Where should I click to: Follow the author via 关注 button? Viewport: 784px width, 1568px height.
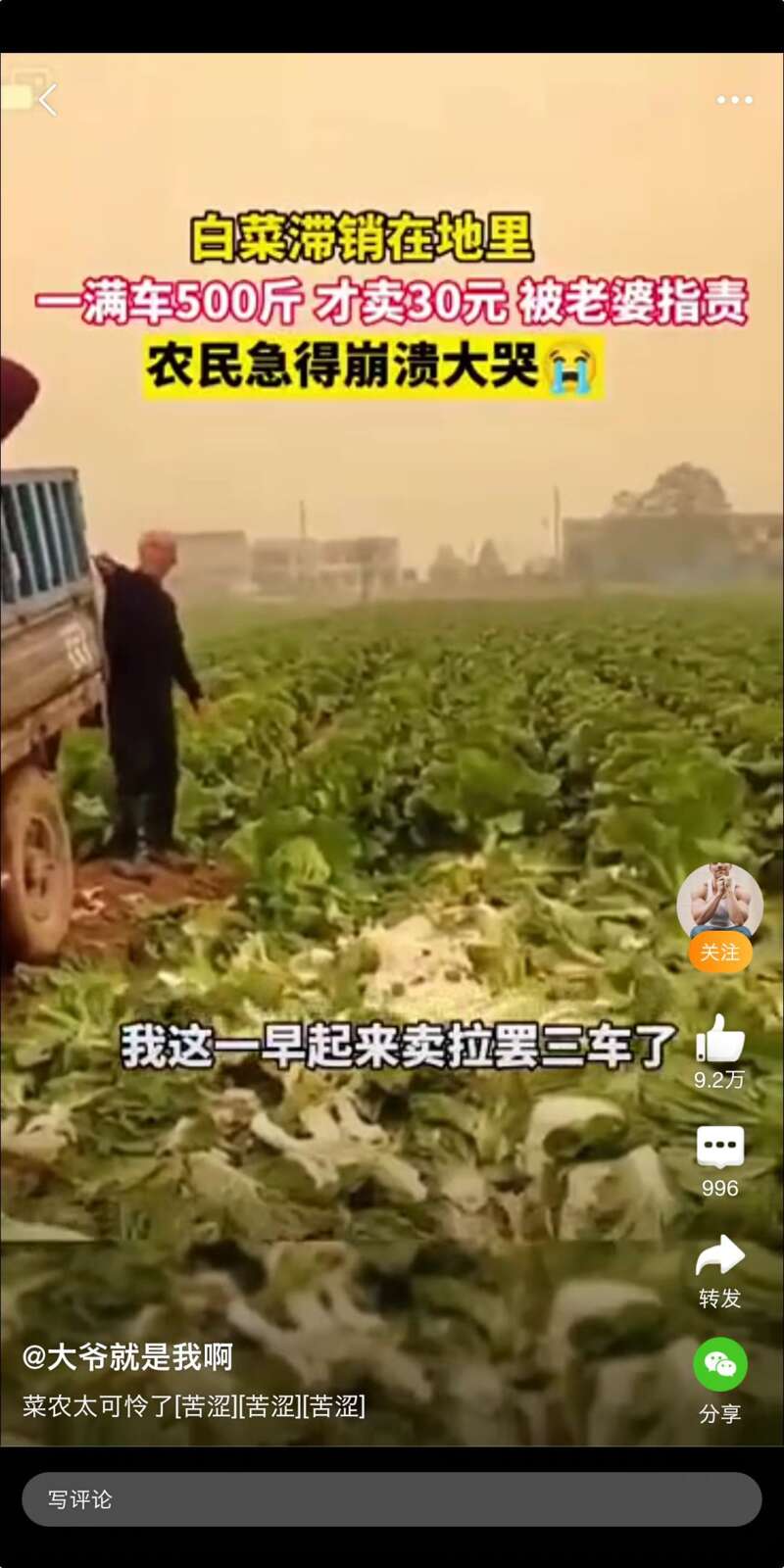pos(719,953)
